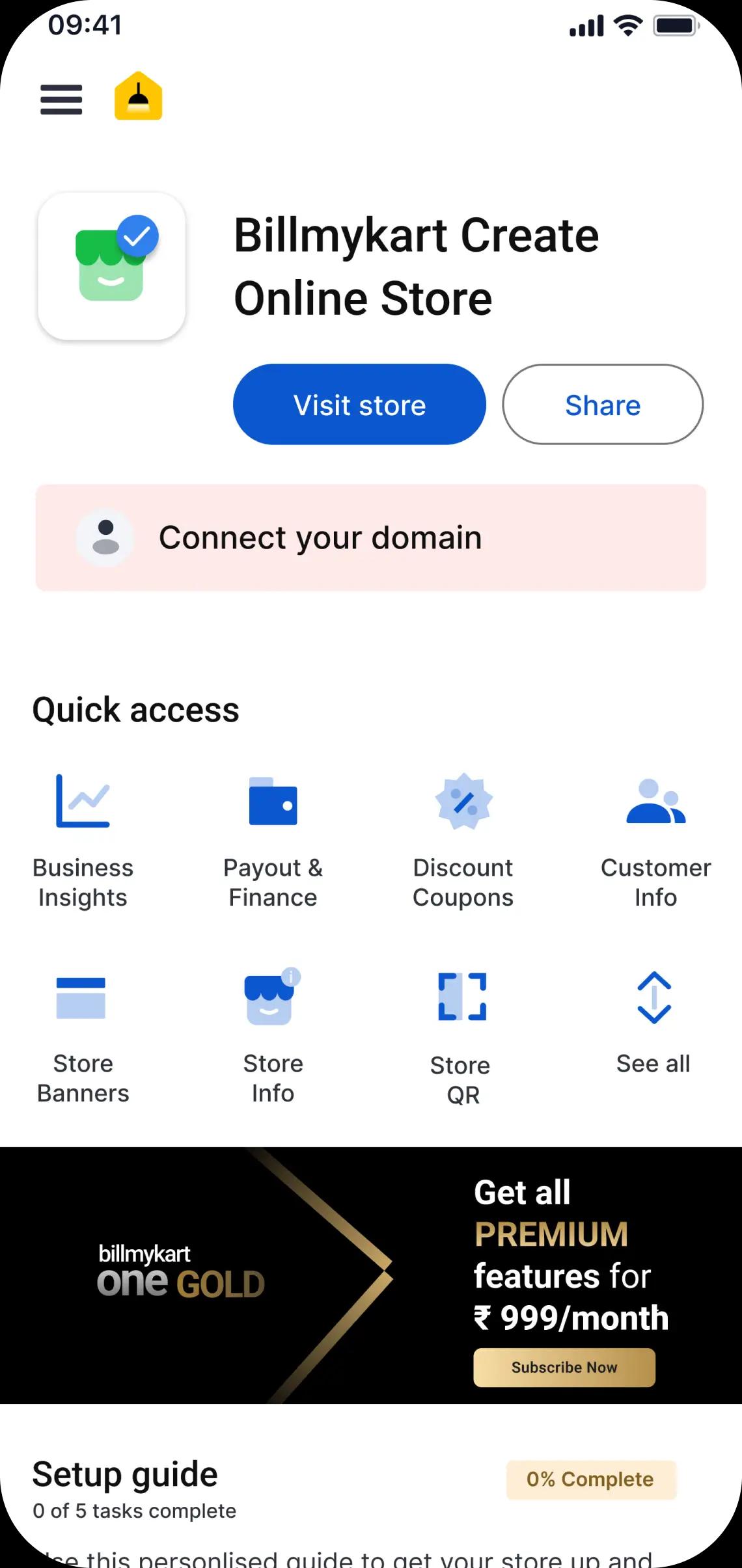
Task: Tap the yellow lamp icon in header
Action: pyautogui.click(x=138, y=96)
